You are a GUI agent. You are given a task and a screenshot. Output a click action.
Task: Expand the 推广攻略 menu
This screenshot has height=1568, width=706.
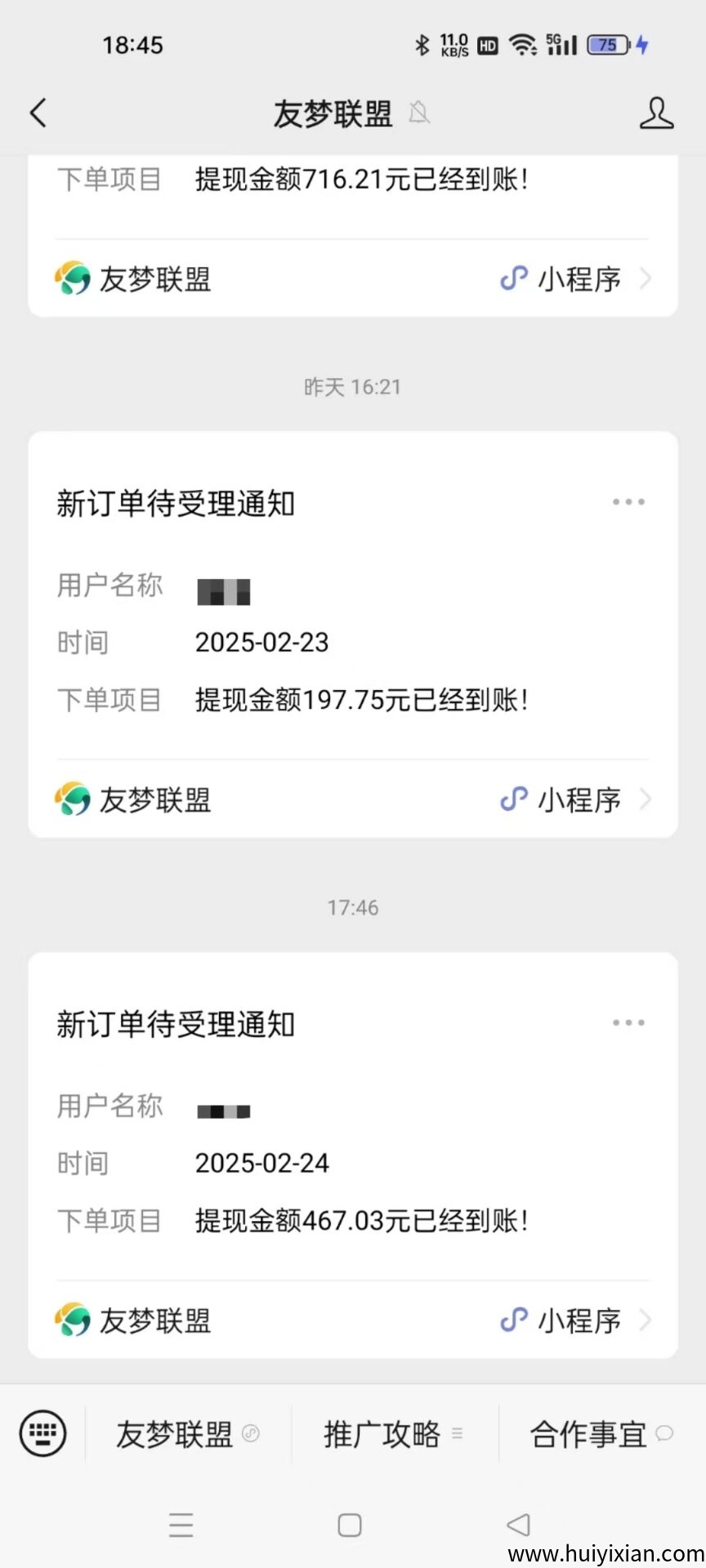tap(393, 1434)
